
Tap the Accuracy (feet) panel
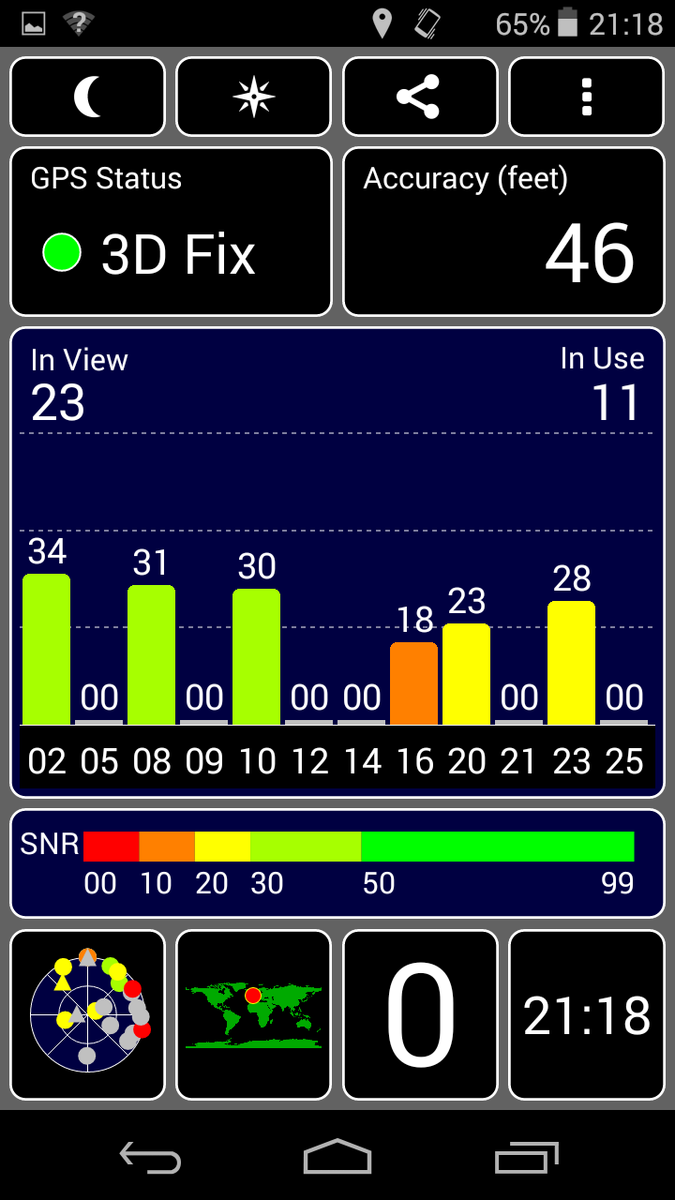coord(503,231)
